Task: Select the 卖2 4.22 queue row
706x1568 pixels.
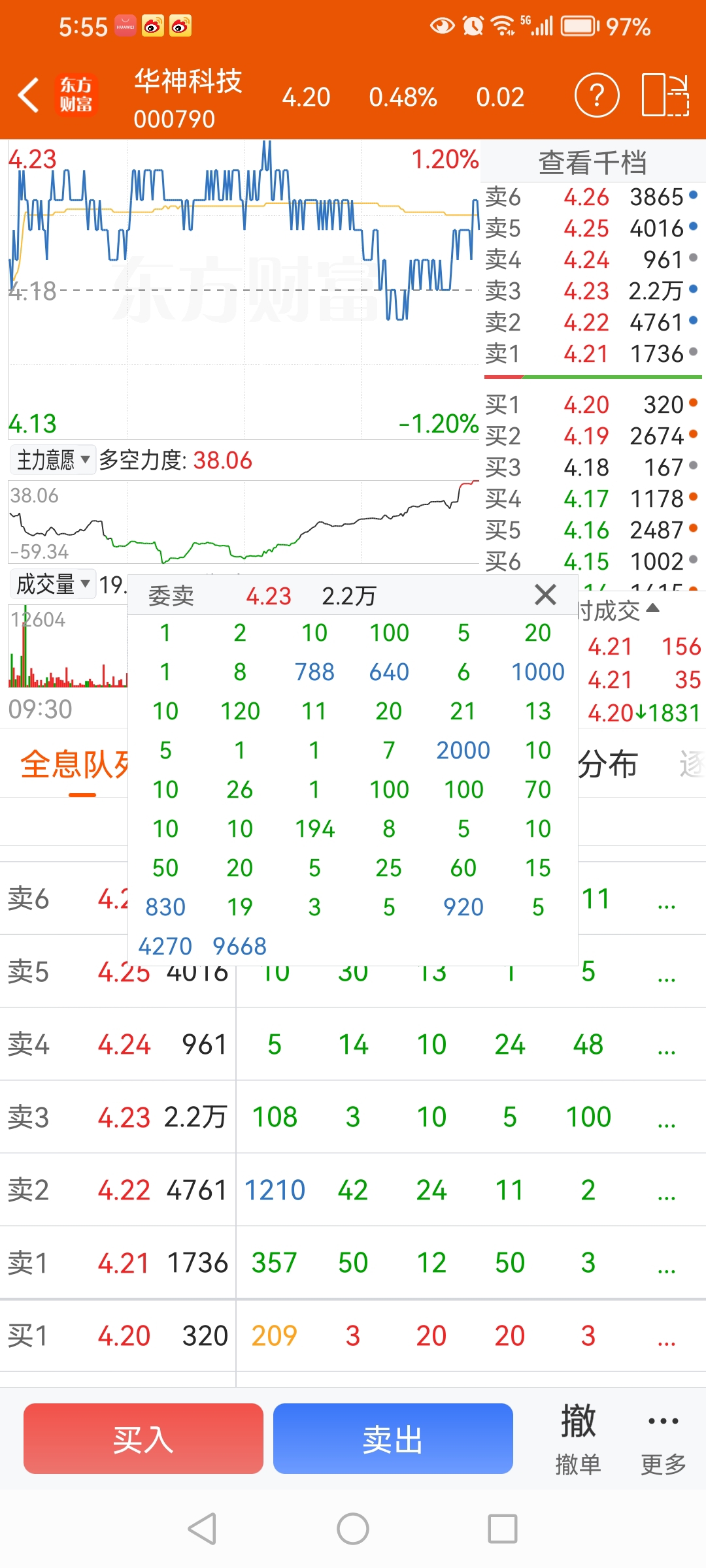Action: pos(353,1190)
